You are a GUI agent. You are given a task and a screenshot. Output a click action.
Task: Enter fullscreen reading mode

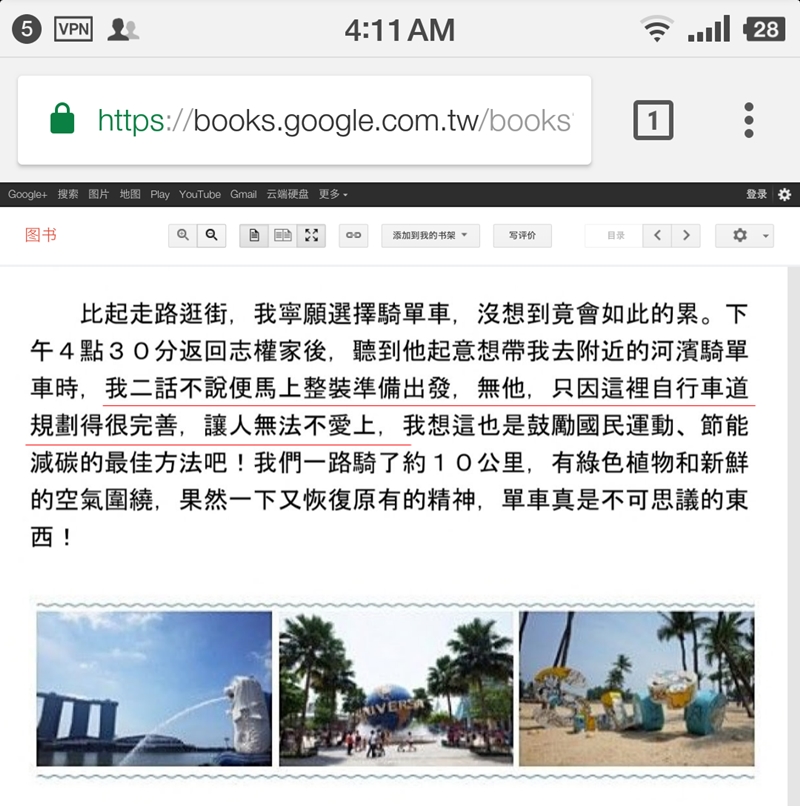312,235
